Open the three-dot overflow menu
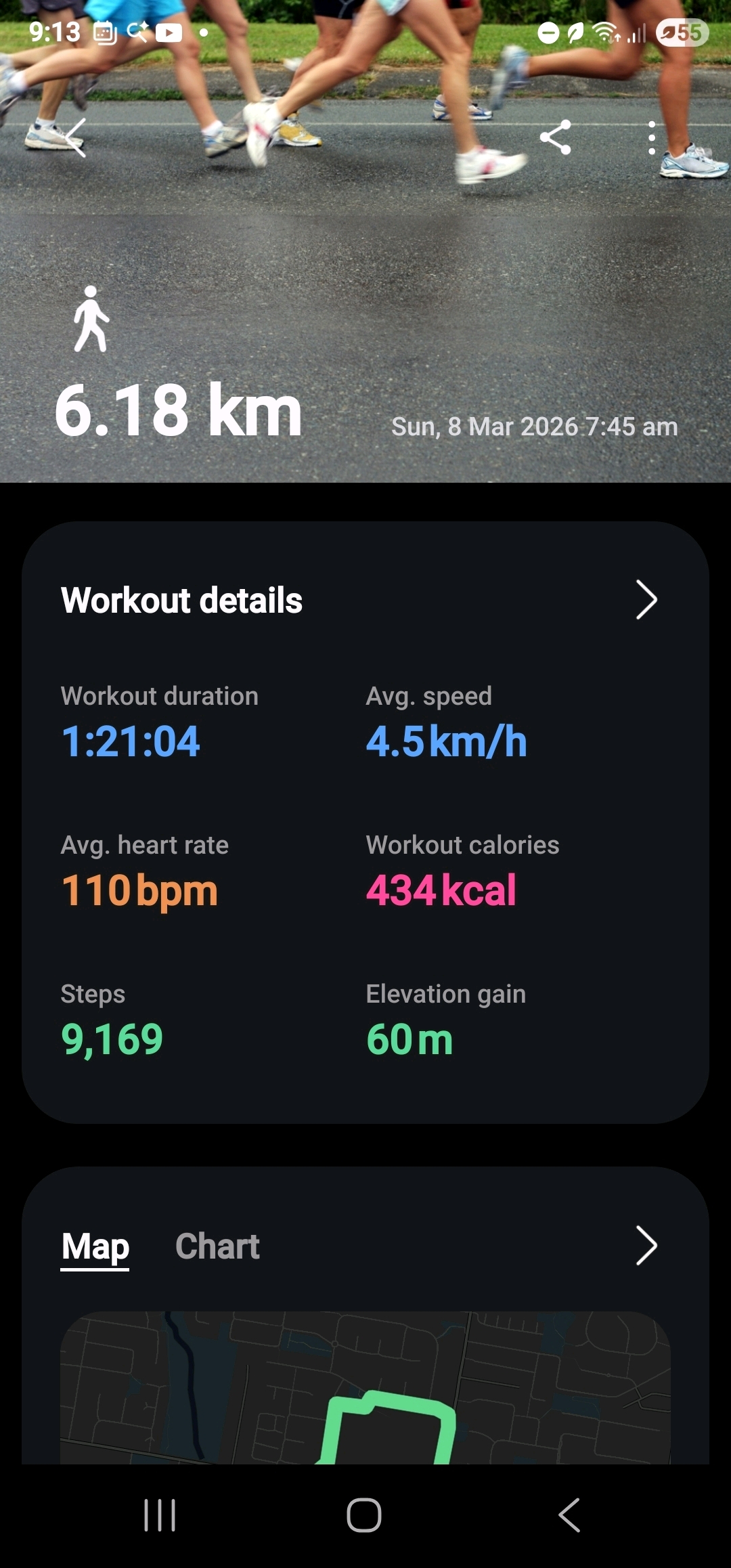This screenshot has width=731, height=1568. pyautogui.click(x=651, y=137)
